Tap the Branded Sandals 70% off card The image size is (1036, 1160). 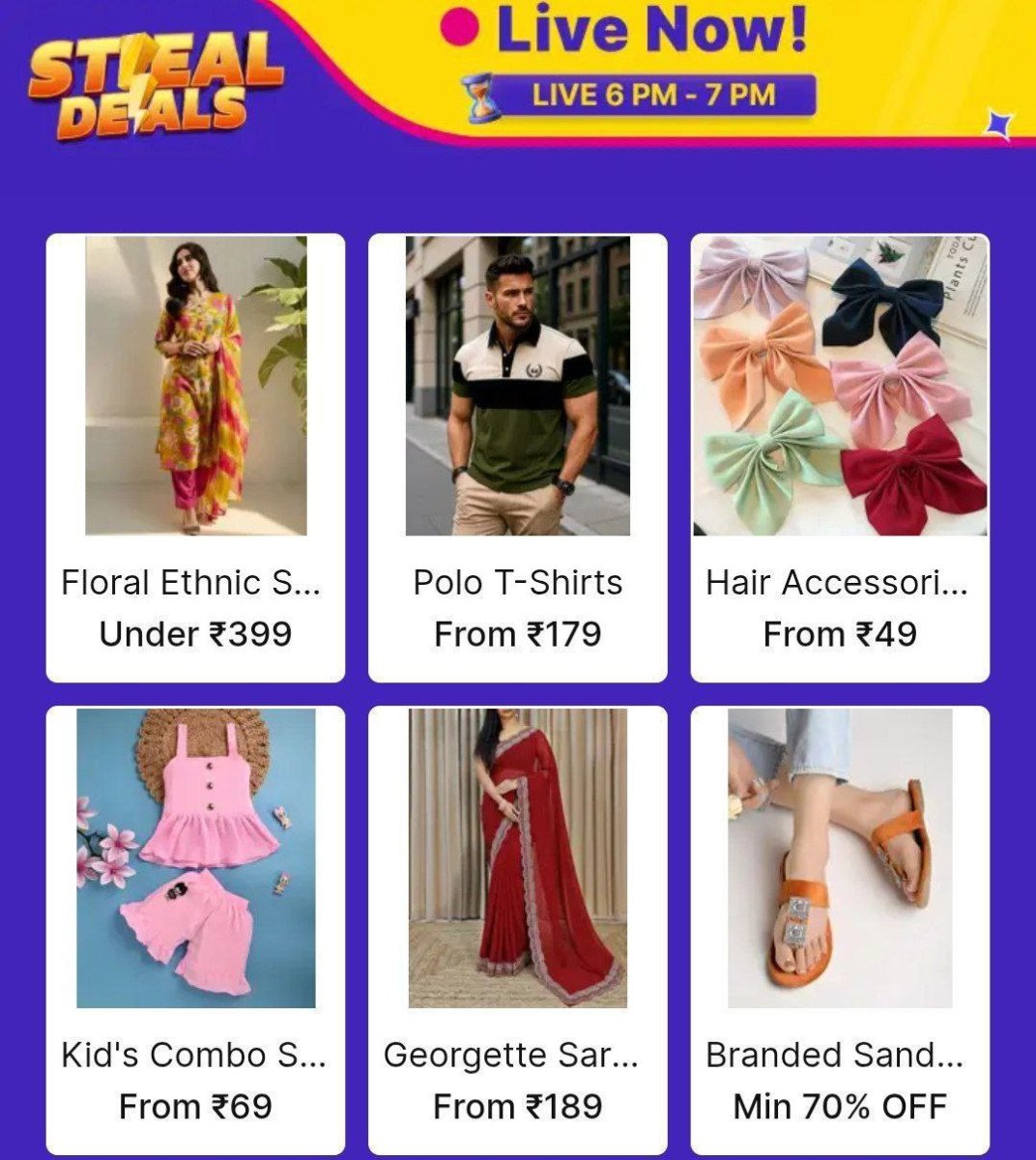[839, 929]
